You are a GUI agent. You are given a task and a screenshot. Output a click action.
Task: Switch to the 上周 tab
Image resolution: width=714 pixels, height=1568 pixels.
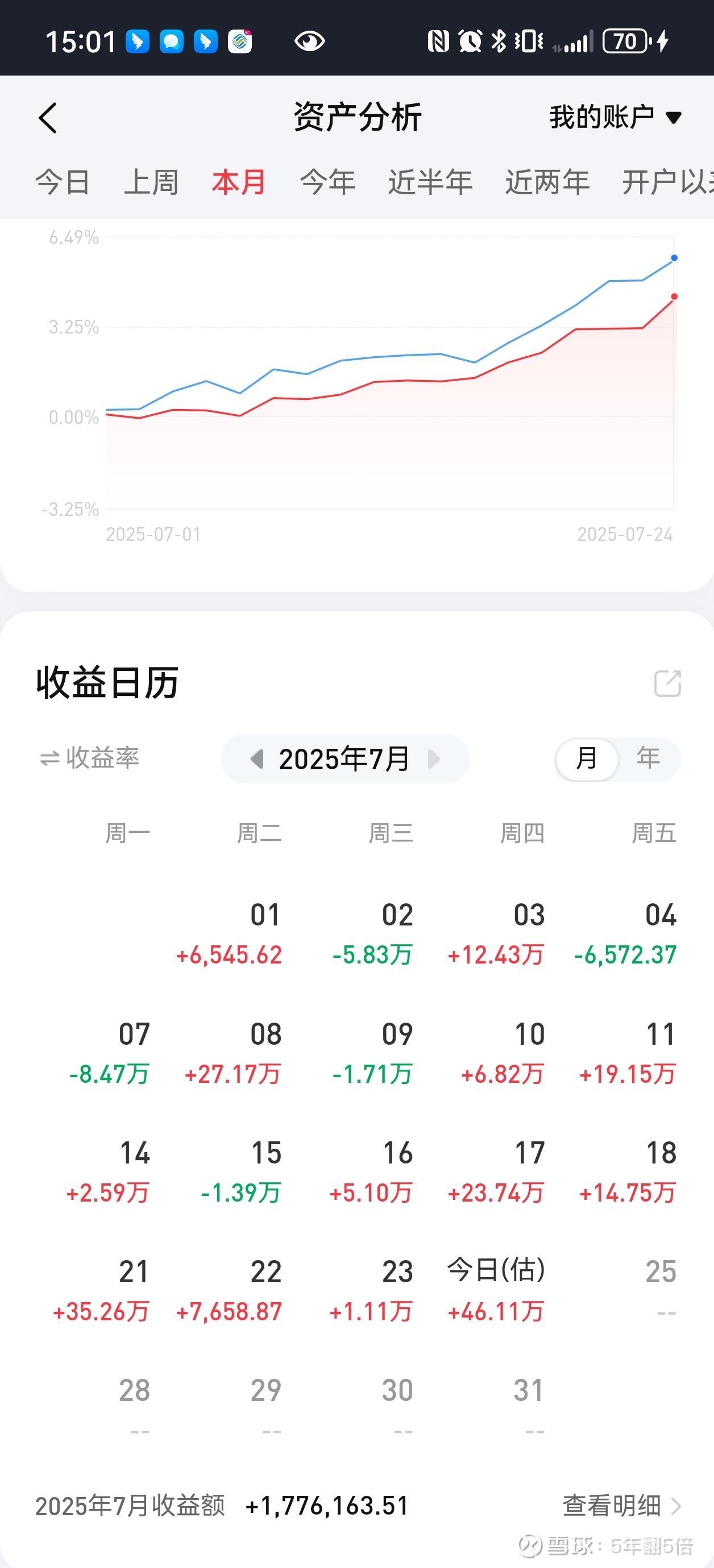[x=151, y=182]
